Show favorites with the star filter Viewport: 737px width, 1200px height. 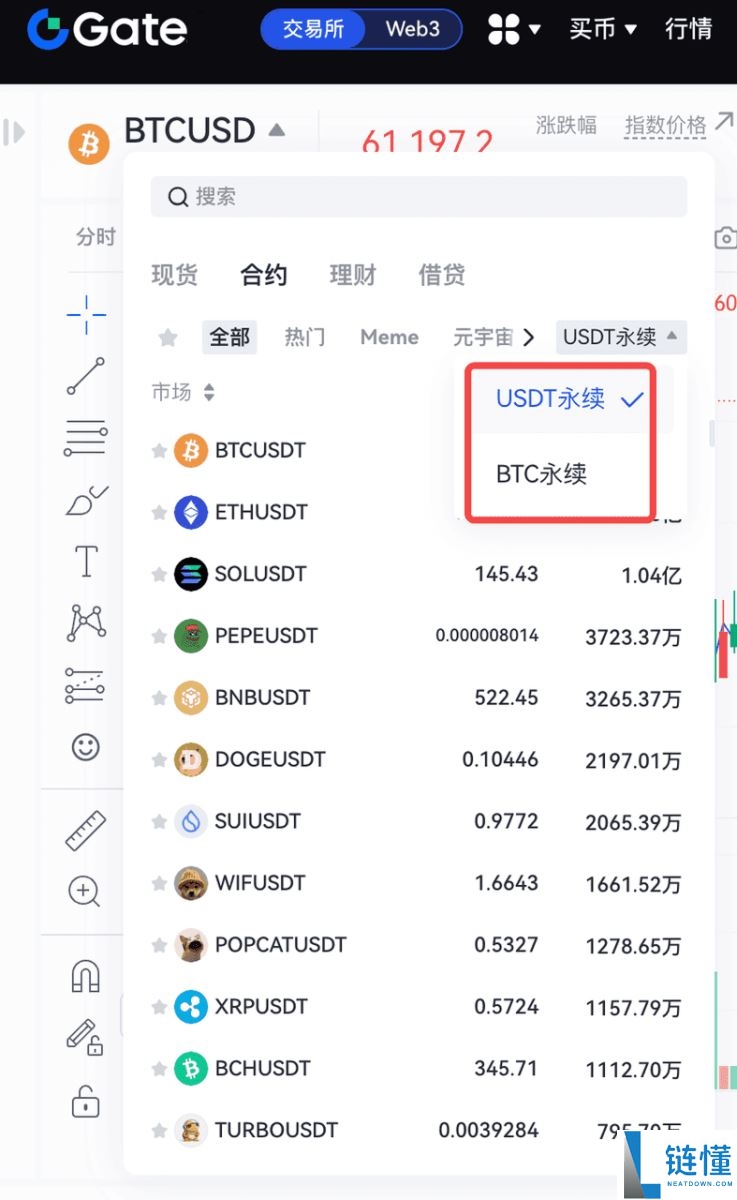[x=168, y=338]
